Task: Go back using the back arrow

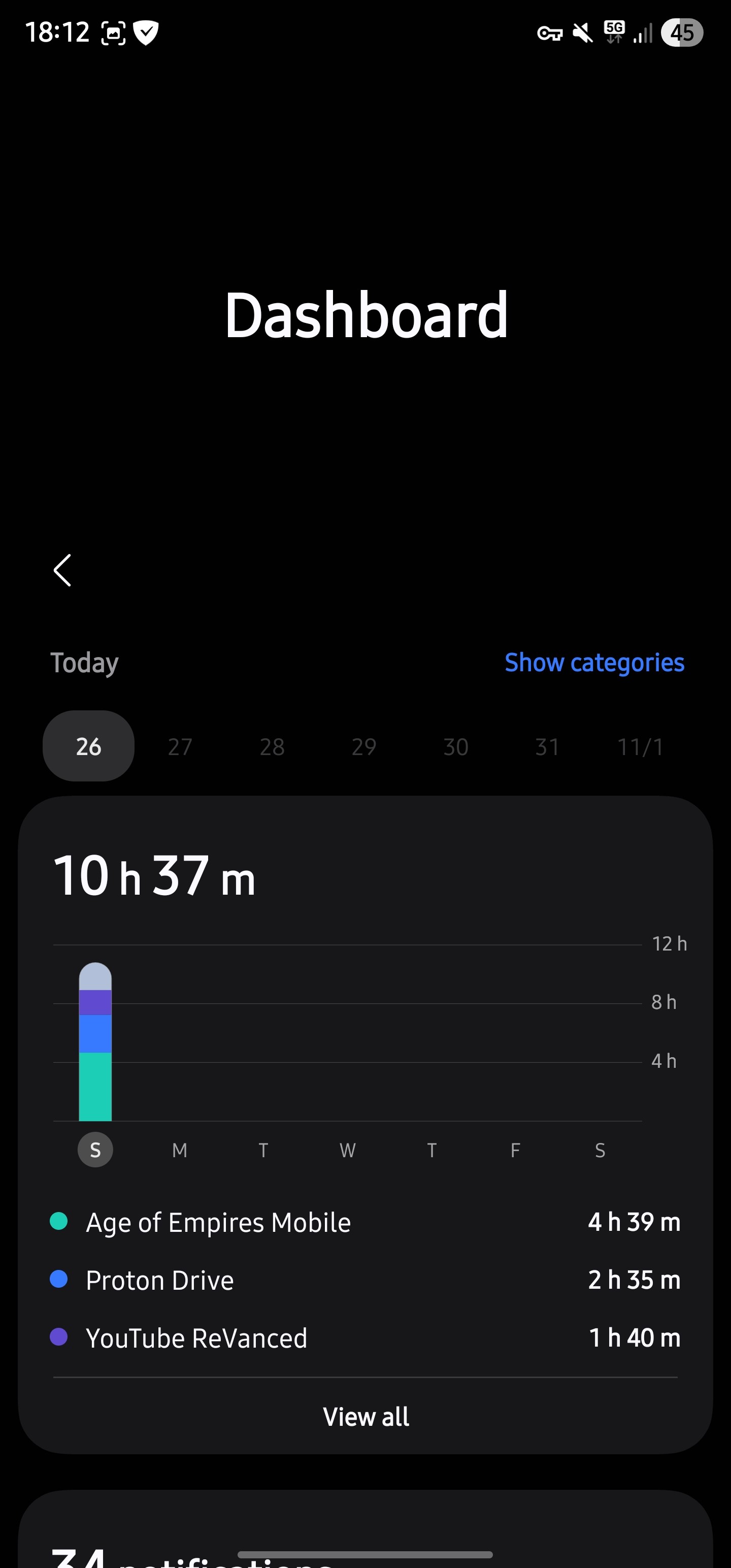Action: click(x=62, y=570)
